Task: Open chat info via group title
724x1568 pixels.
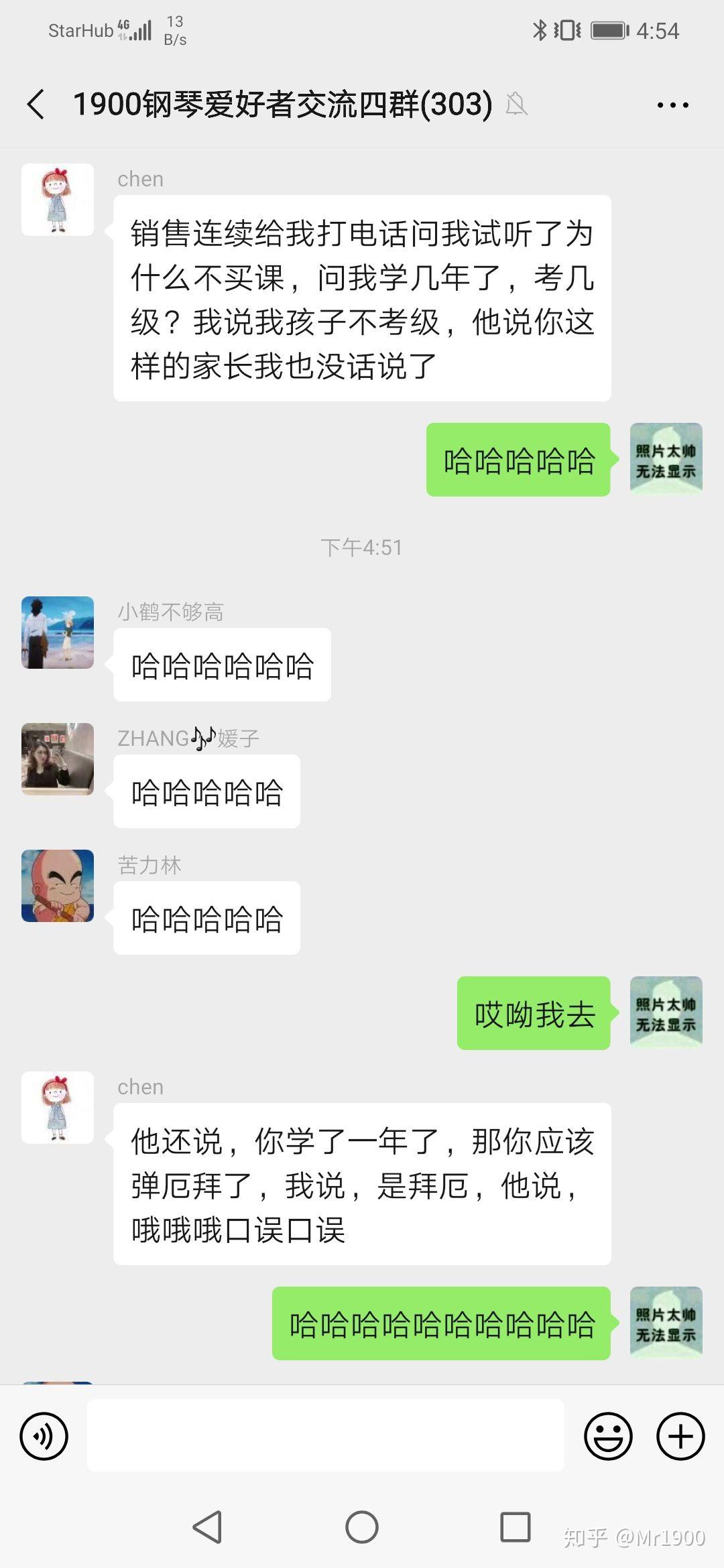Action: tap(282, 105)
